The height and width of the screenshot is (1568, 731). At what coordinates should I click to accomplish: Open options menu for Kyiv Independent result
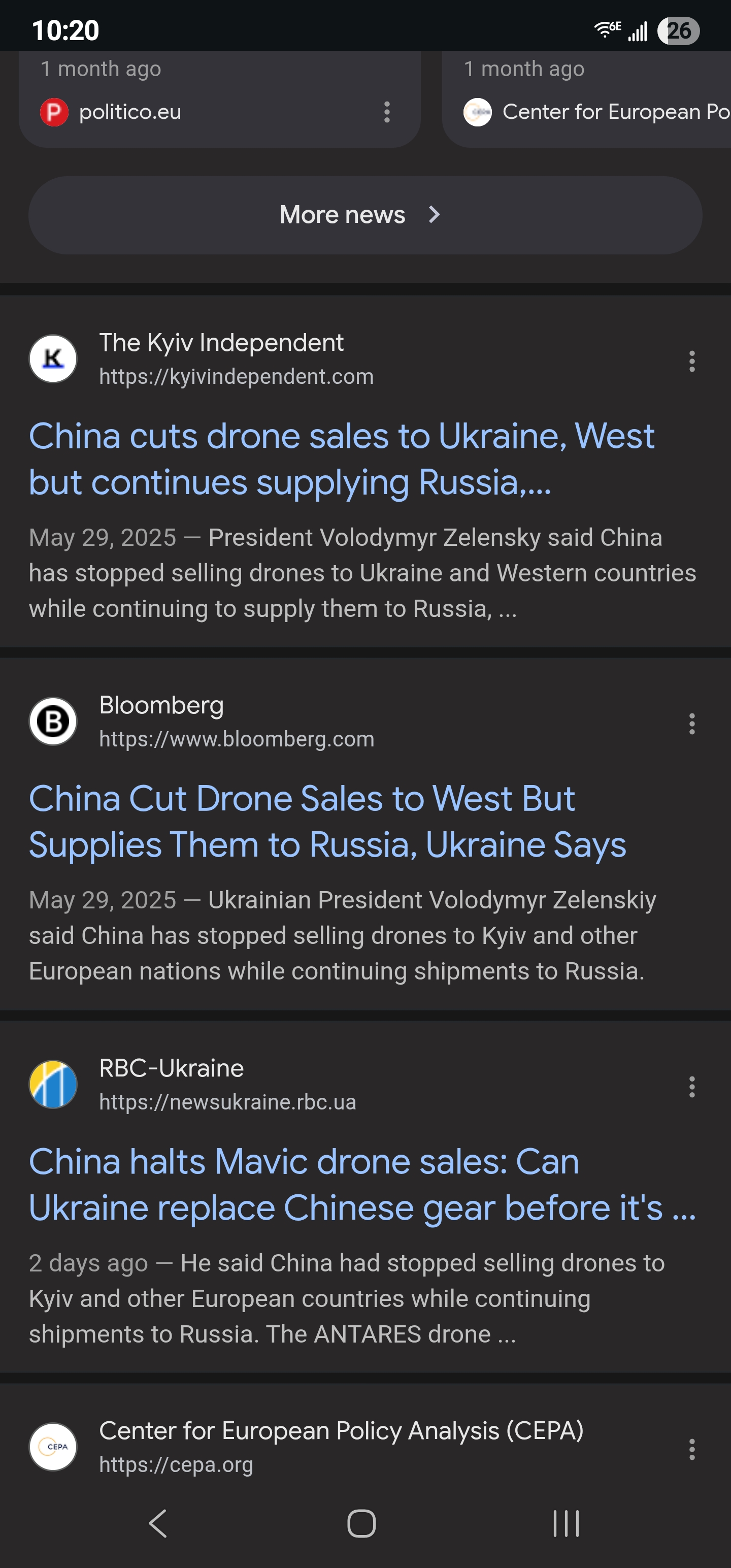(x=692, y=361)
